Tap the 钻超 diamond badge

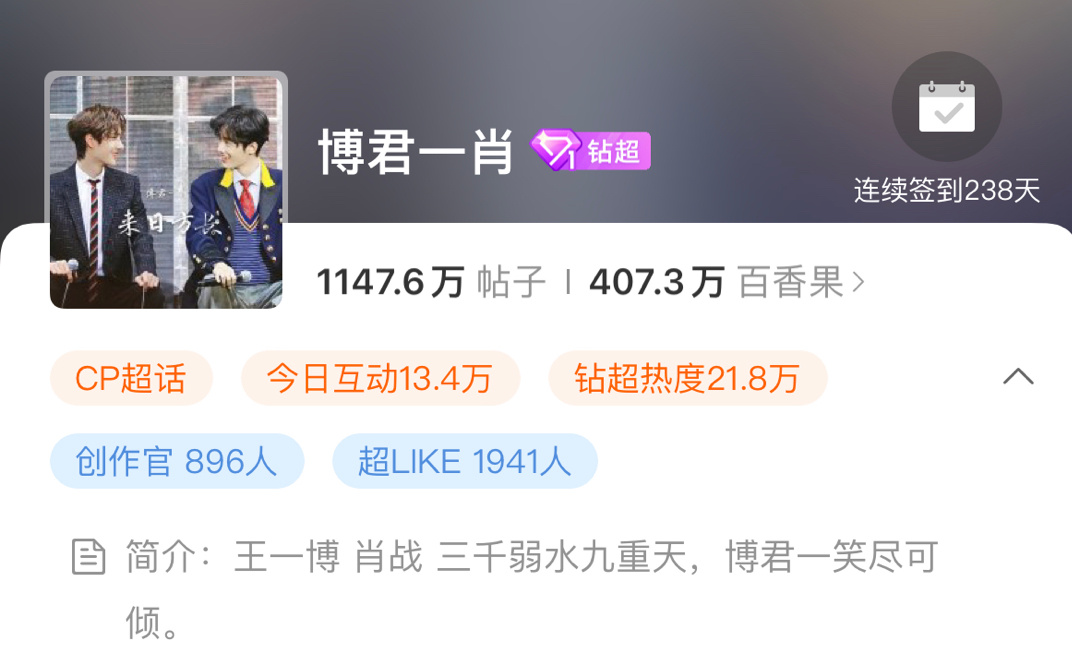[591, 151]
